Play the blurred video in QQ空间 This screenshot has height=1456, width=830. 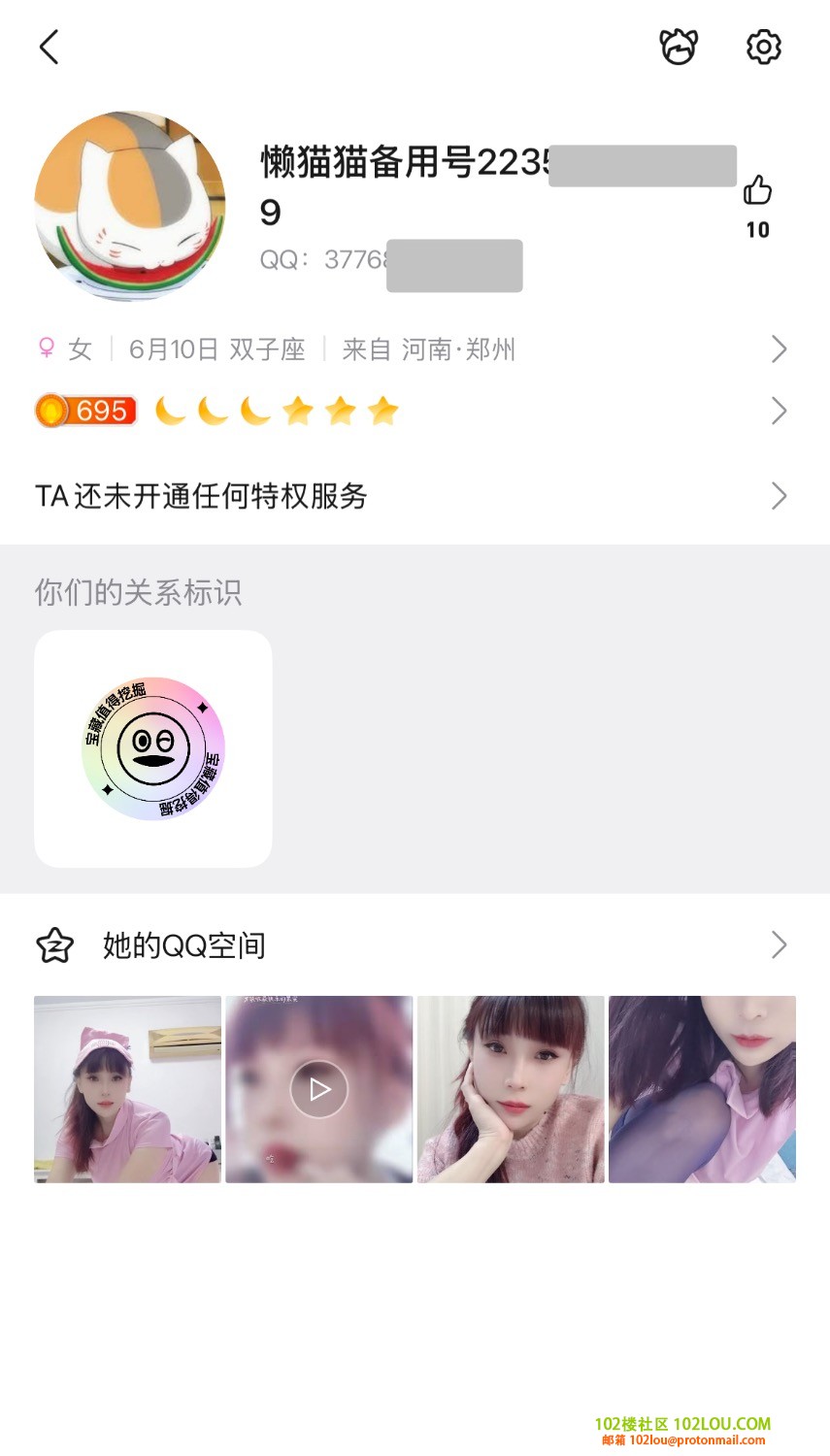point(318,1089)
